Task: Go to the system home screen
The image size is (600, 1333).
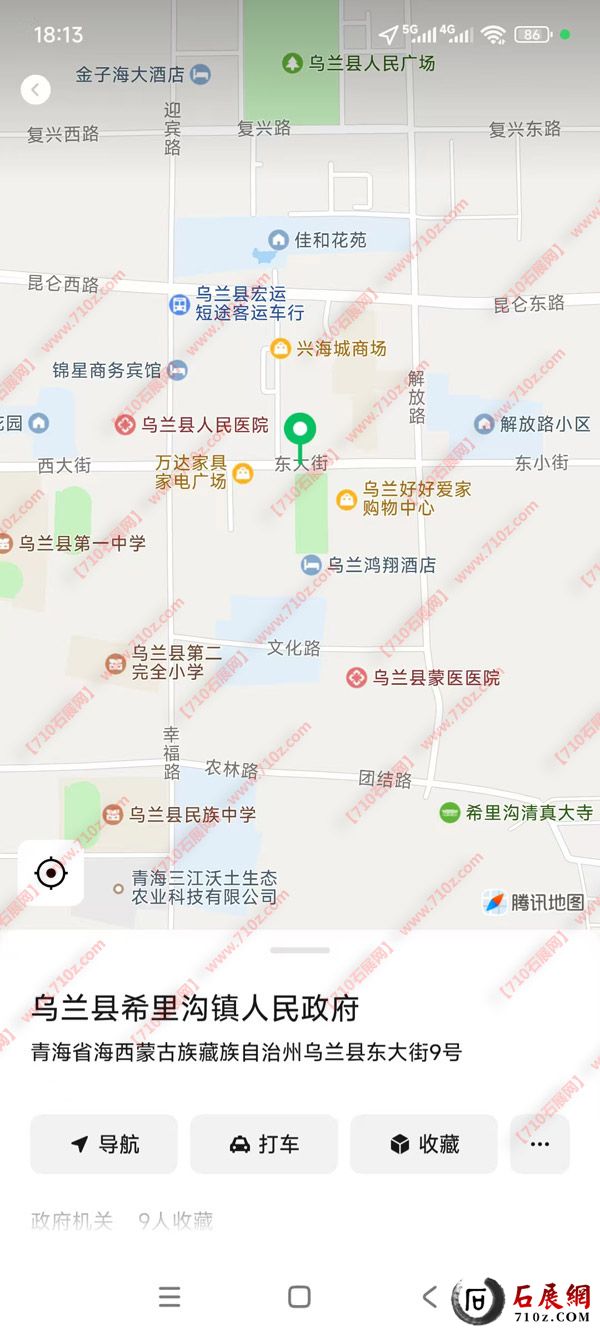Action: click(299, 1297)
